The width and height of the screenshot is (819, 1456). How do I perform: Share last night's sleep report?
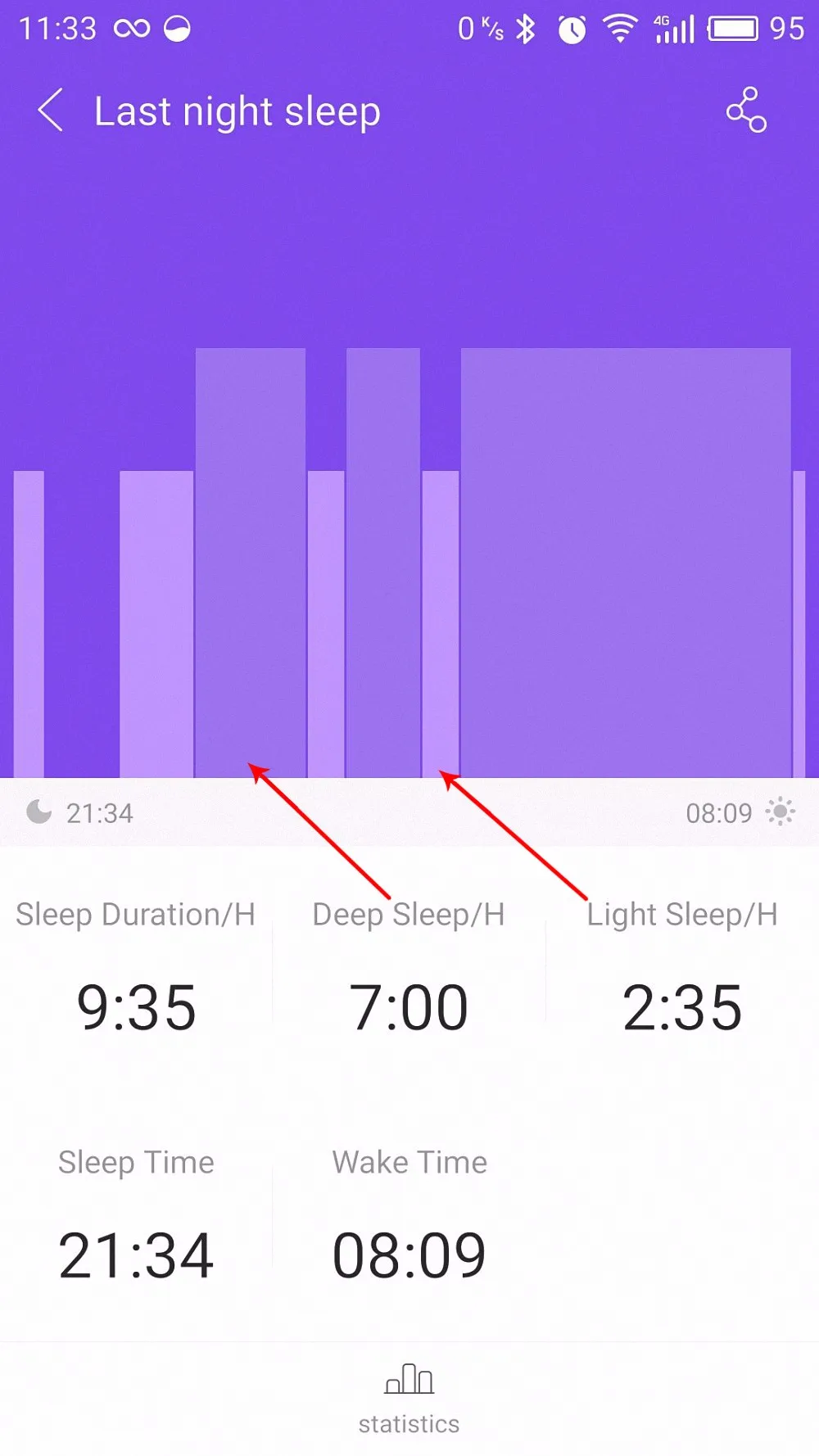point(746,110)
